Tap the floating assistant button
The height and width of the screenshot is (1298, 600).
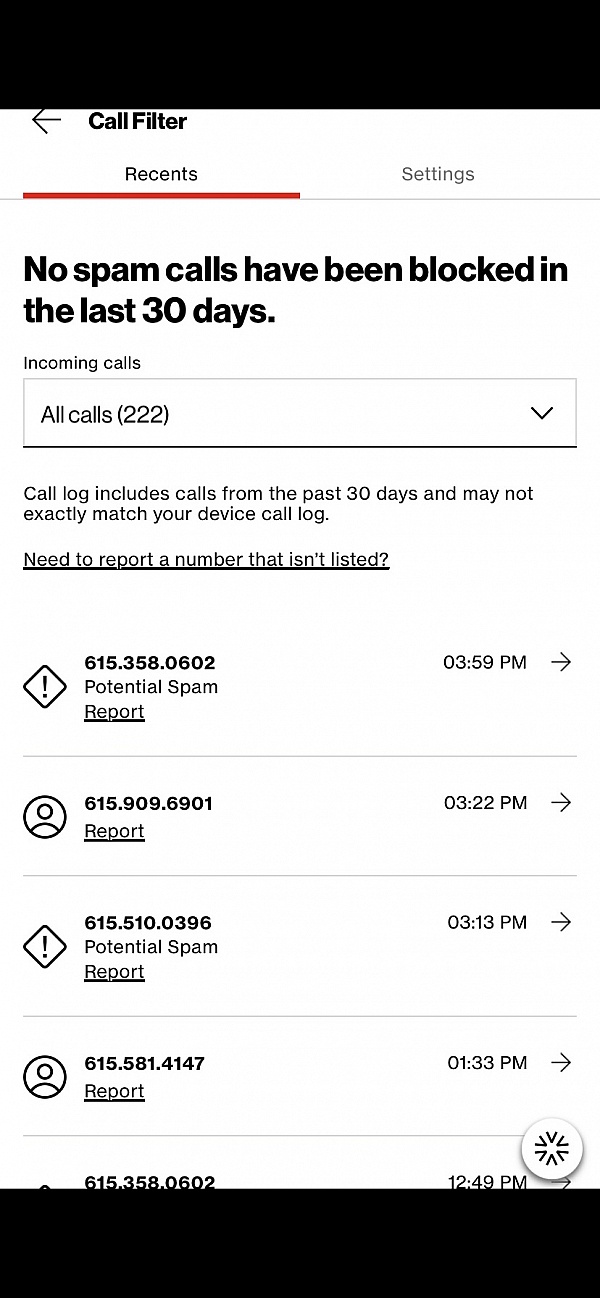coord(552,1149)
